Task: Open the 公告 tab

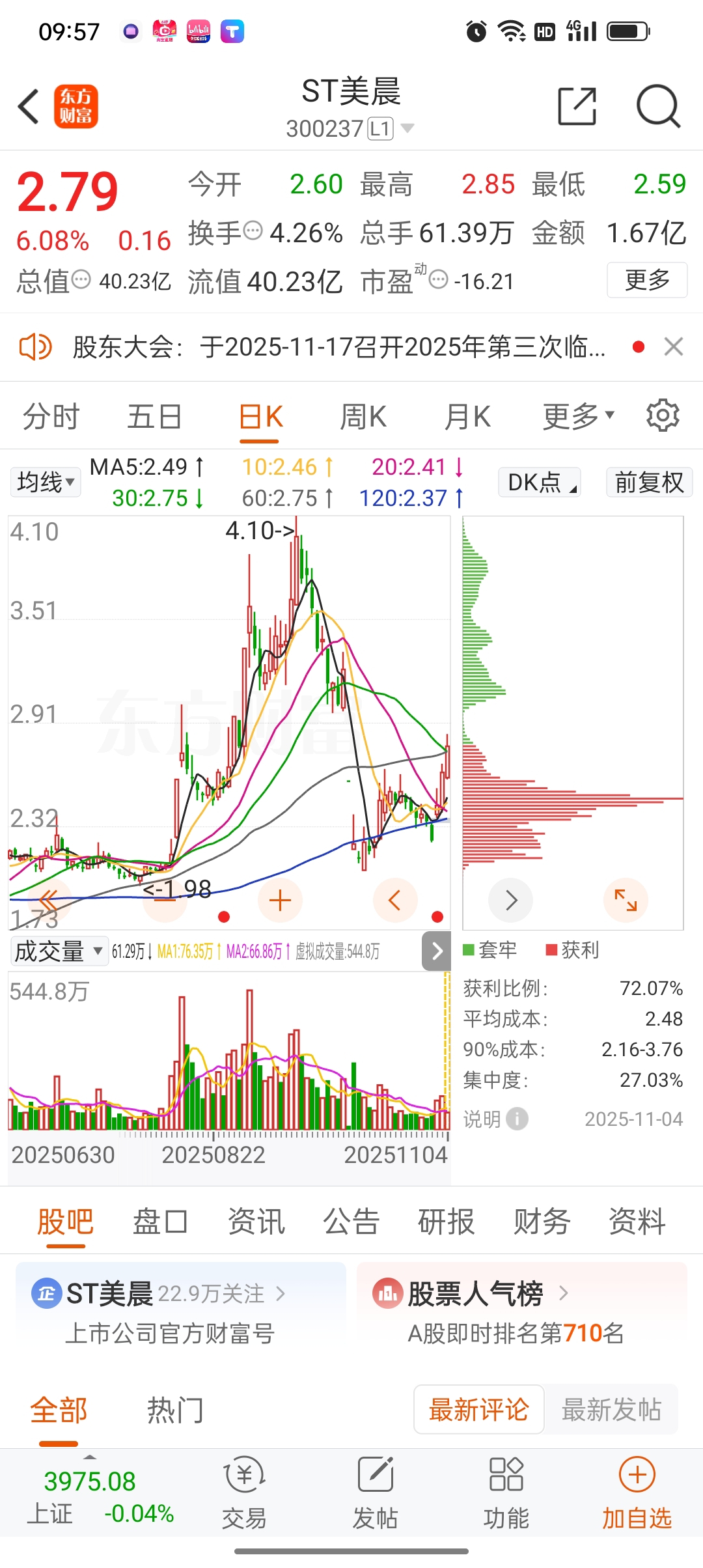Action: (x=351, y=1221)
